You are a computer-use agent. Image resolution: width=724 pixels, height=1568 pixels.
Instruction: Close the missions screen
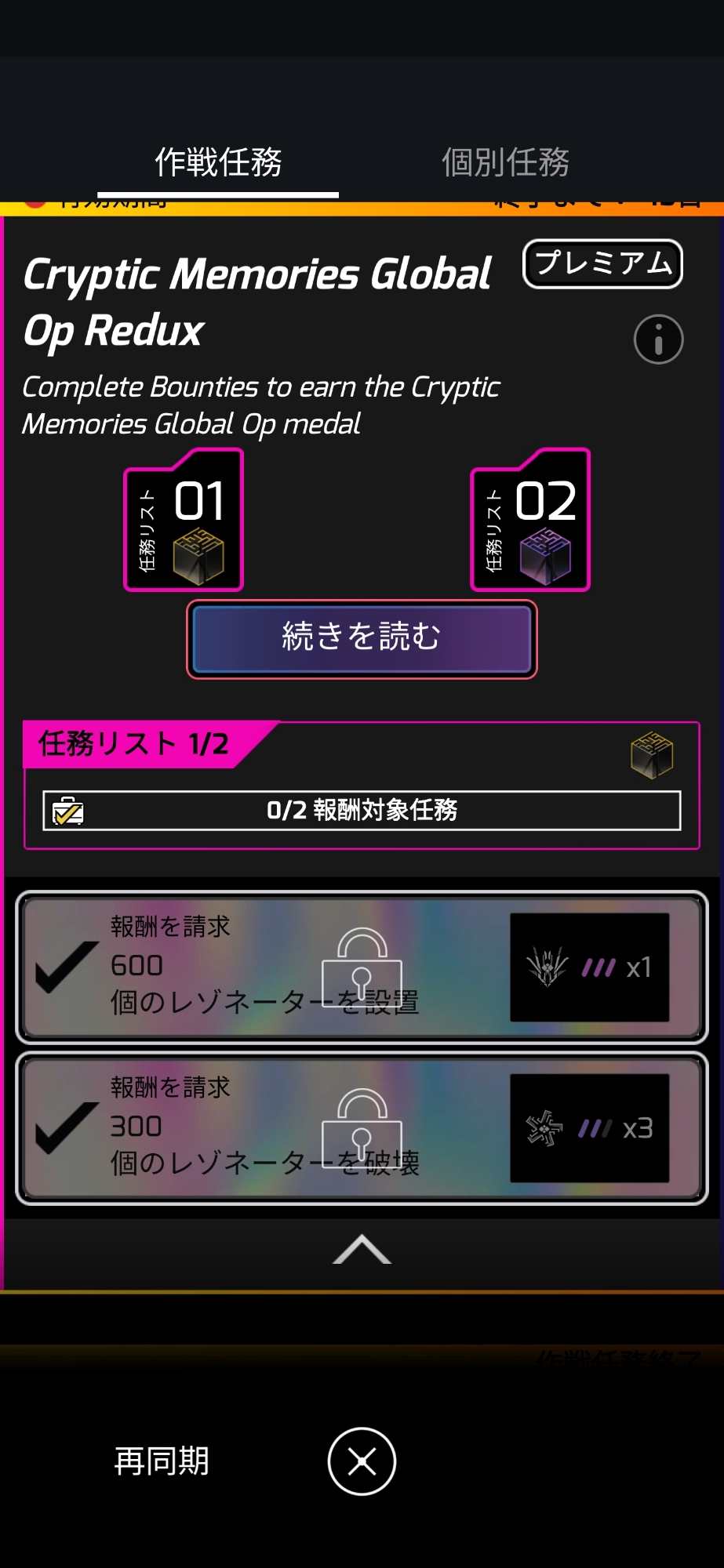(x=362, y=1461)
